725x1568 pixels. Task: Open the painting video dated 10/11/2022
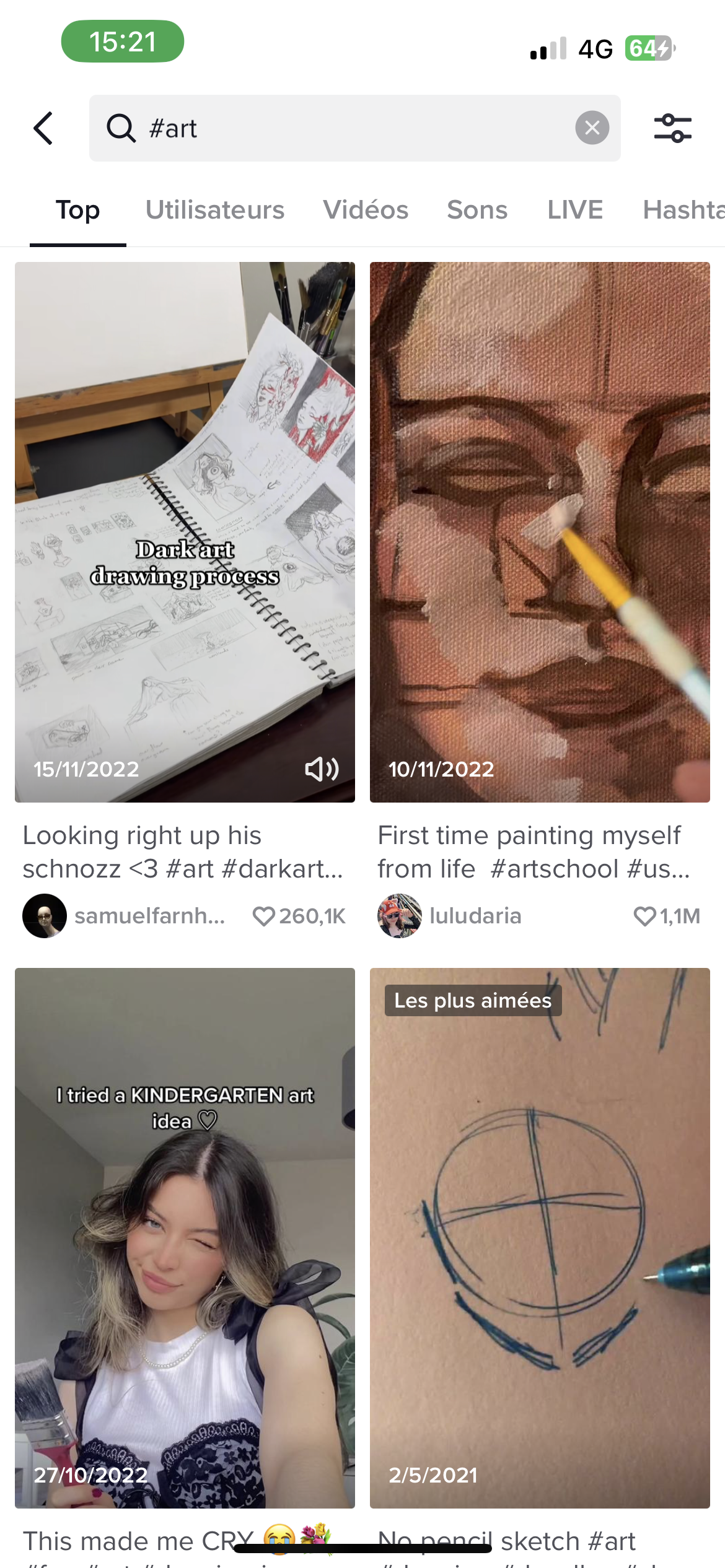click(540, 532)
